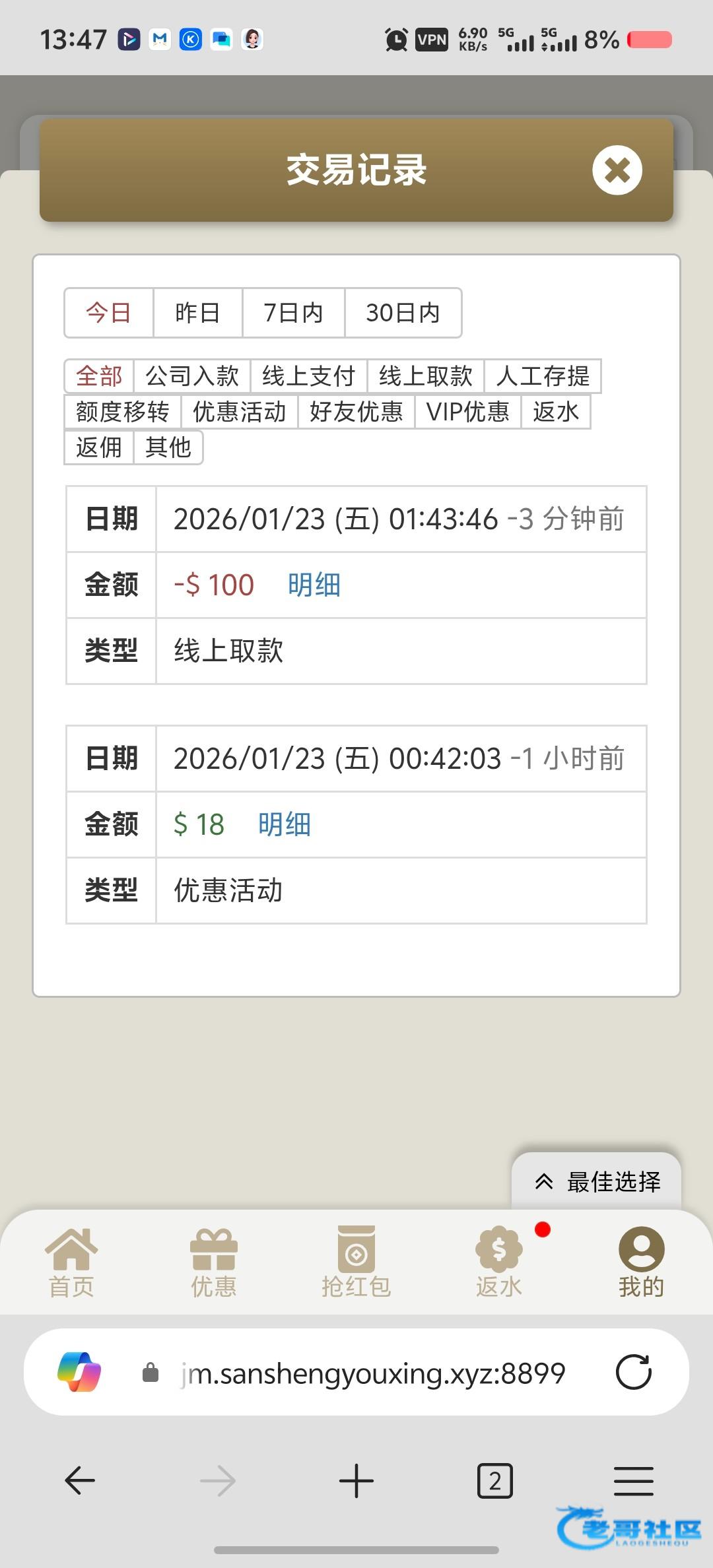The width and height of the screenshot is (713, 1568).
Task: Open the 抢红包 tab
Action: click(356, 1262)
